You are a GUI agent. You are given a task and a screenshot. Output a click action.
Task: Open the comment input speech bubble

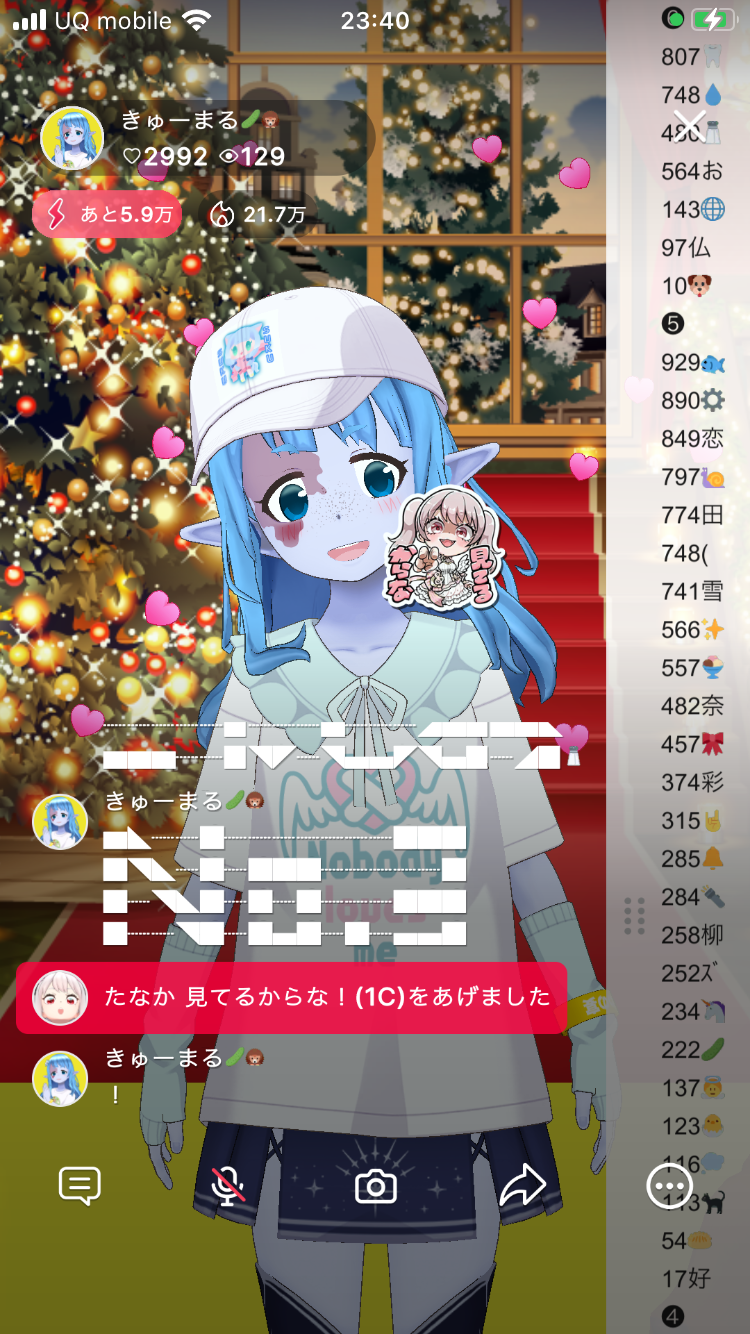click(80, 1186)
